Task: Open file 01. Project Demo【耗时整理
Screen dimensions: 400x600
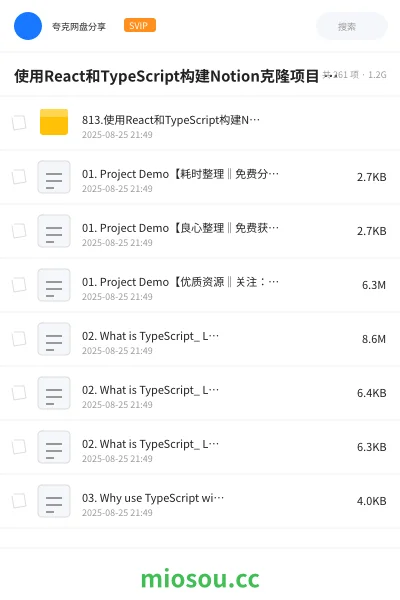Action: [x=200, y=177]
